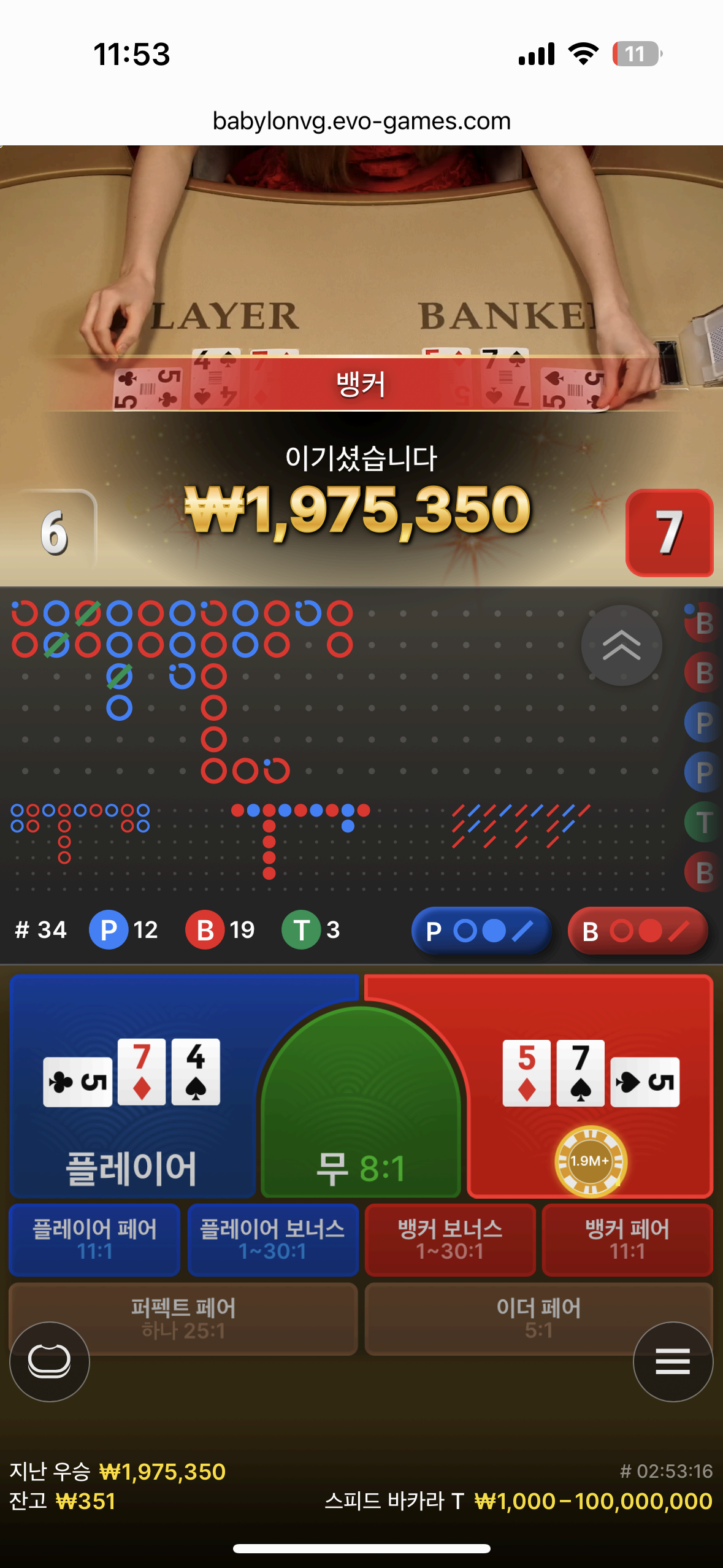
Task: Select the 플레이어 페어 11:1 side bet
Action: point(94,1239)
